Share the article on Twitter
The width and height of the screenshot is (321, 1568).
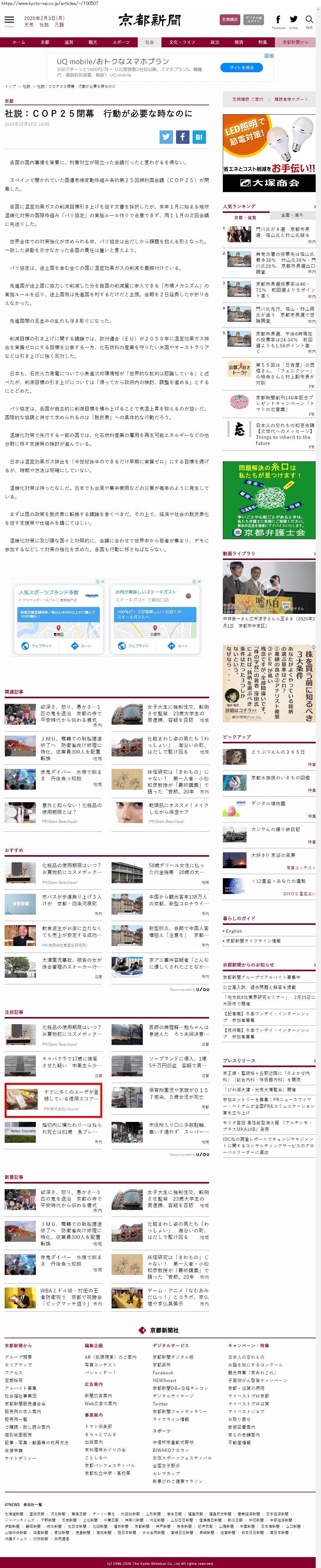pos(166,137)
